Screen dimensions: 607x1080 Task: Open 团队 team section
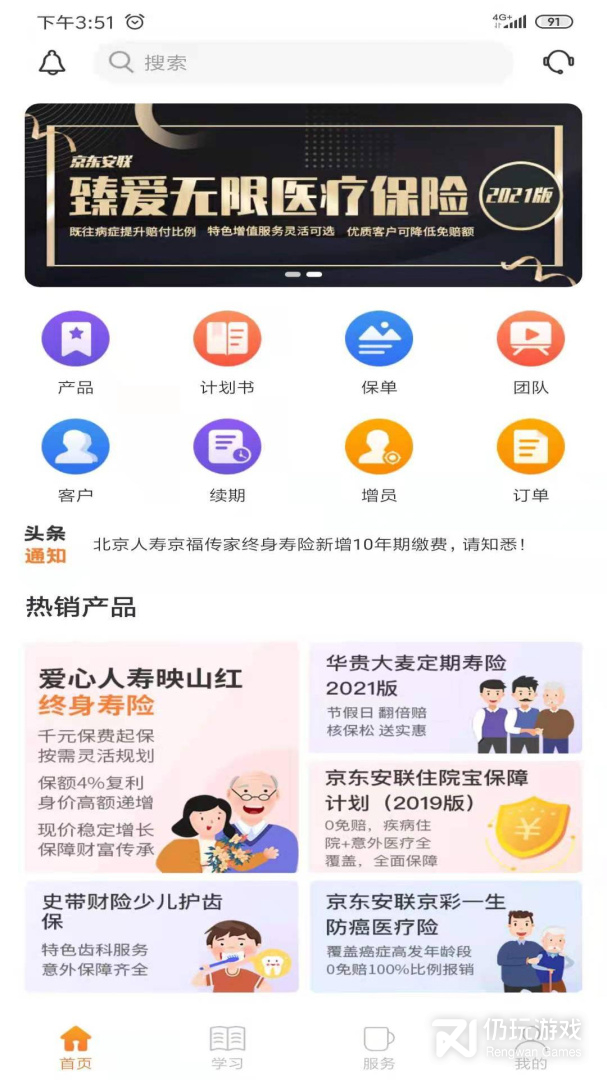coord(531,350)
